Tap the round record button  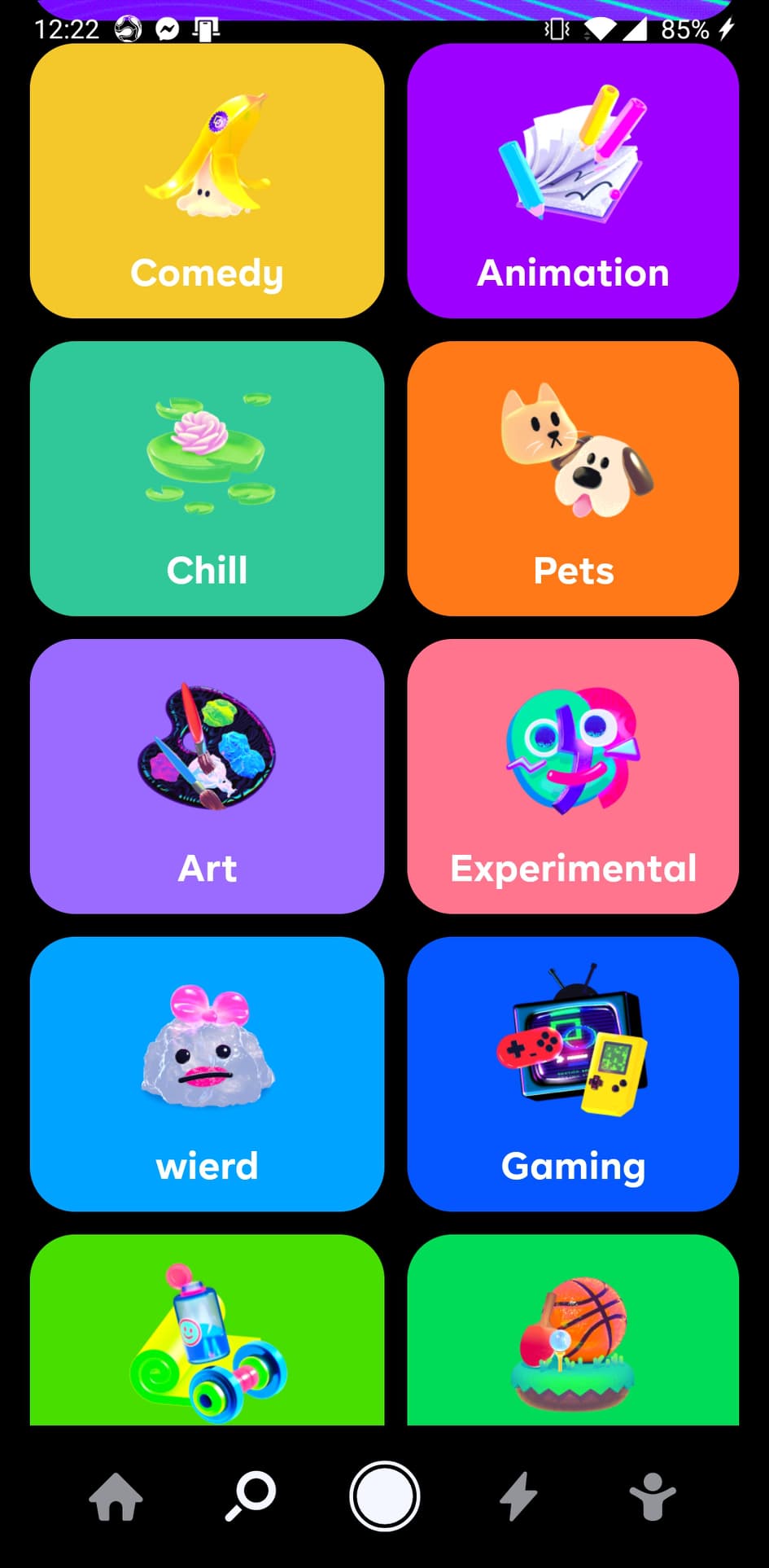(384, 1496)
